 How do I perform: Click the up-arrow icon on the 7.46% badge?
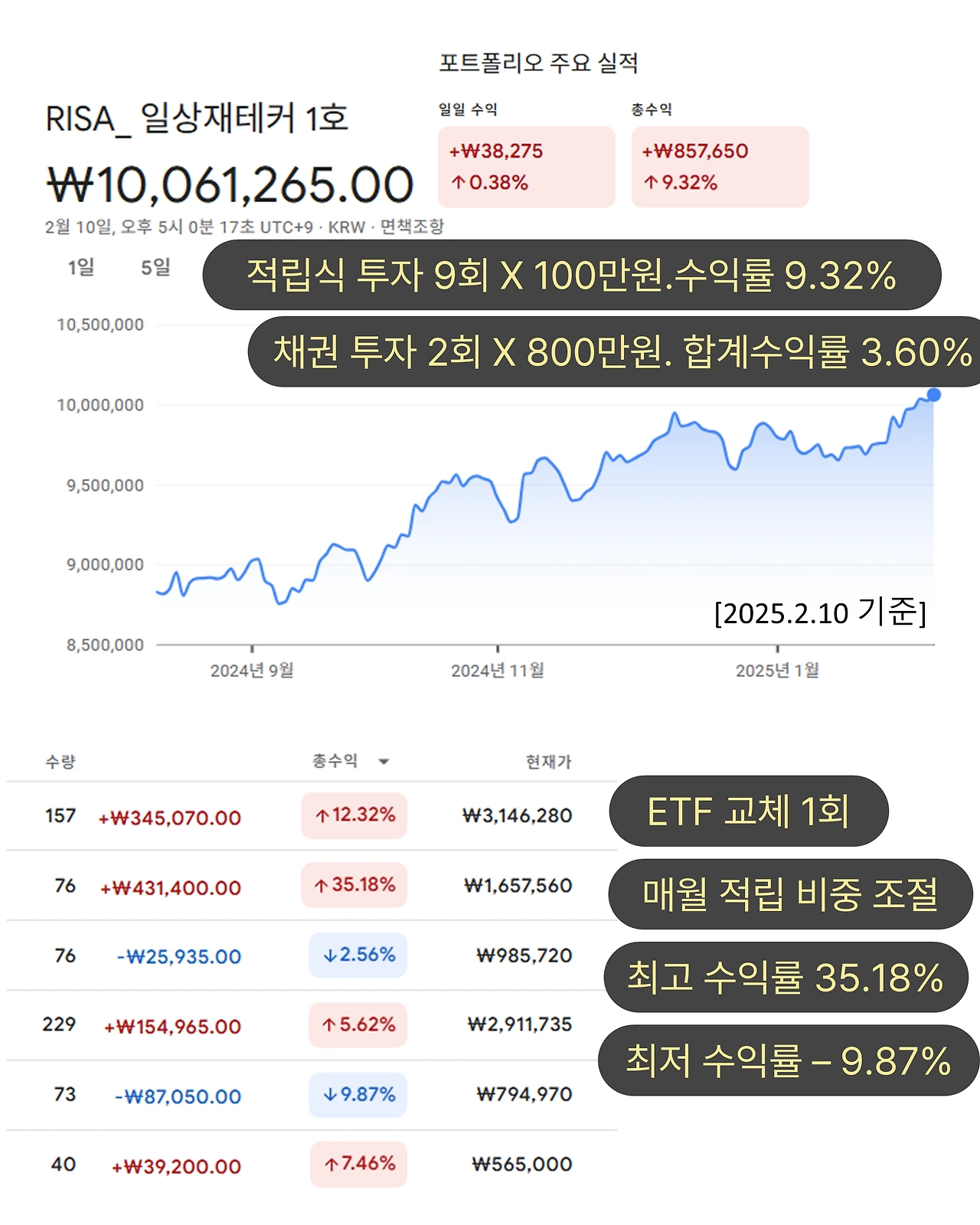pos(329,1165)
